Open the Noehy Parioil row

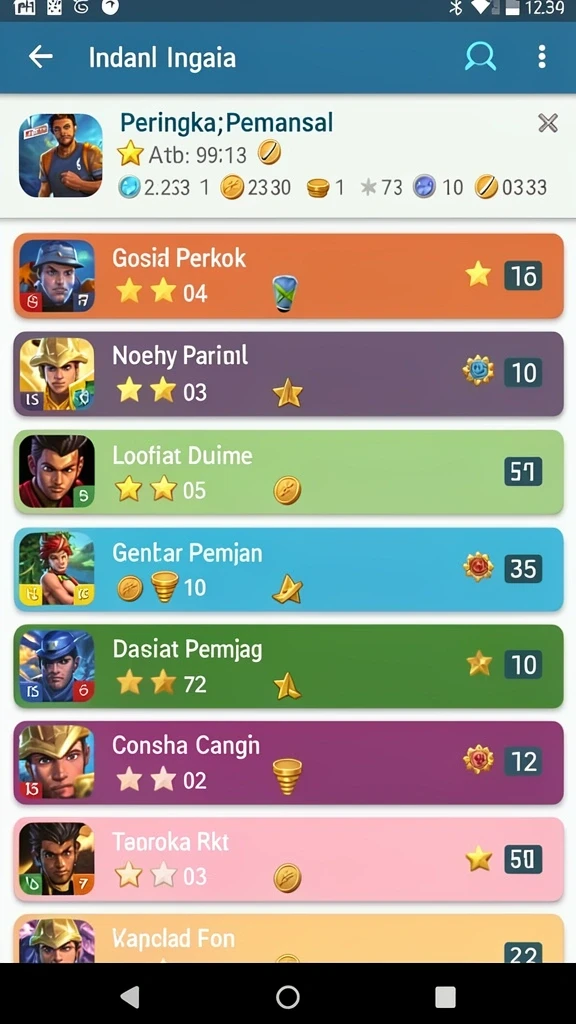[x=288, y=374]
